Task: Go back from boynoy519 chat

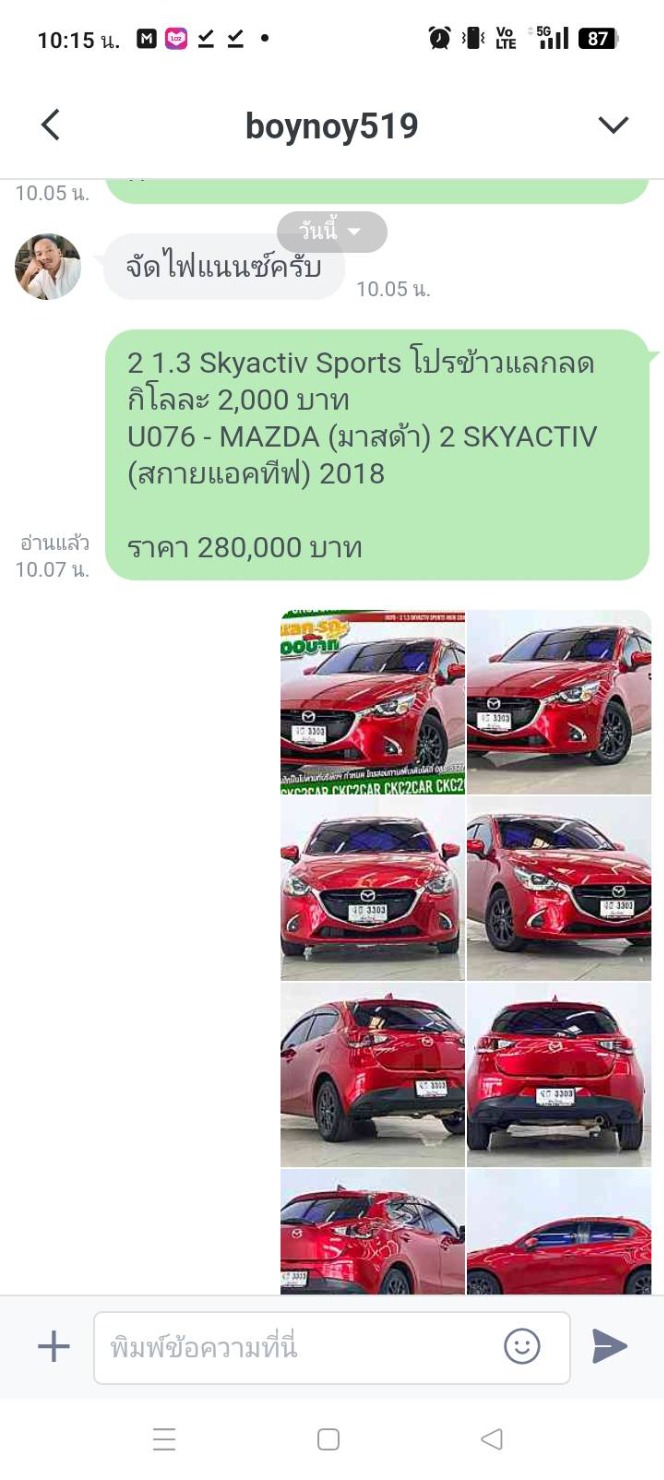Action: point(50,126)
